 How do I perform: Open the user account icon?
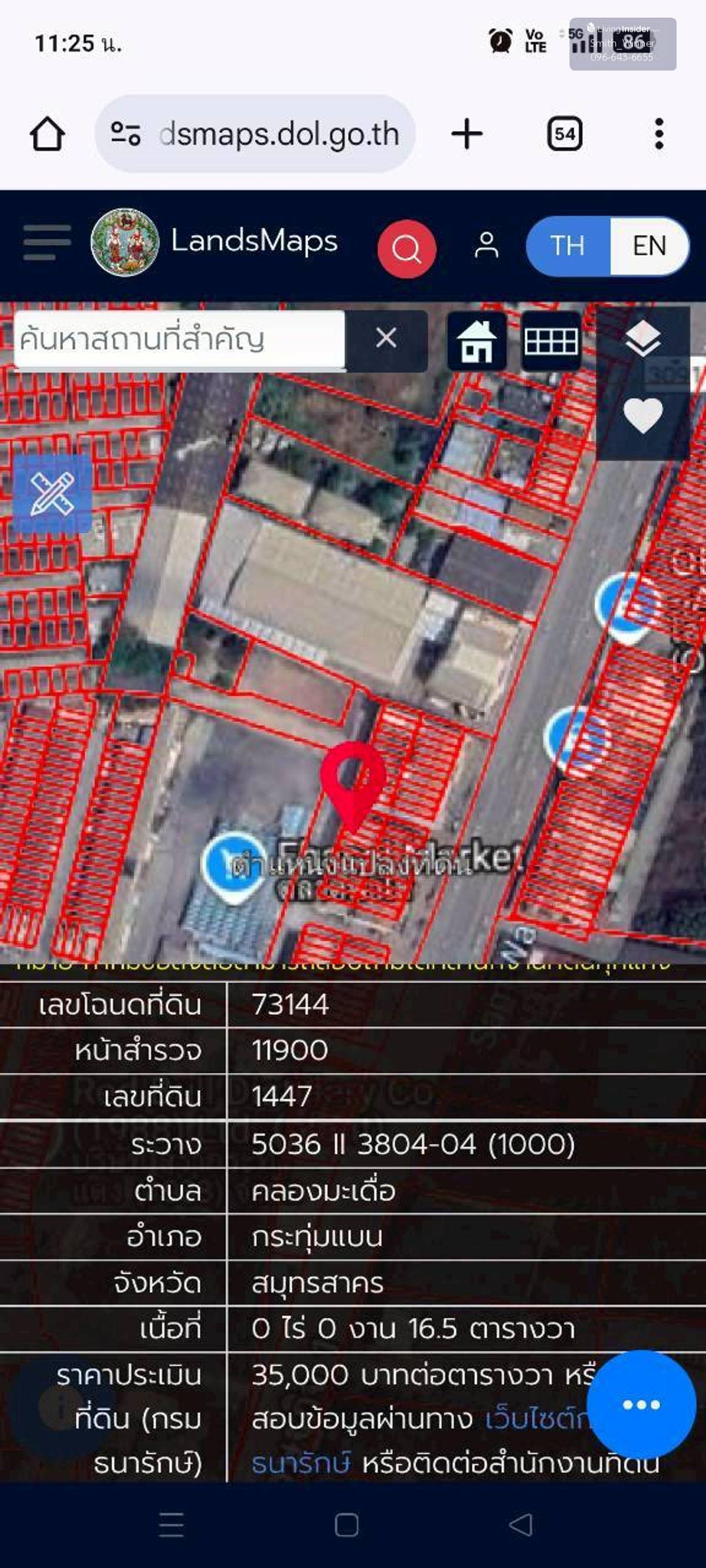[486, 245]
